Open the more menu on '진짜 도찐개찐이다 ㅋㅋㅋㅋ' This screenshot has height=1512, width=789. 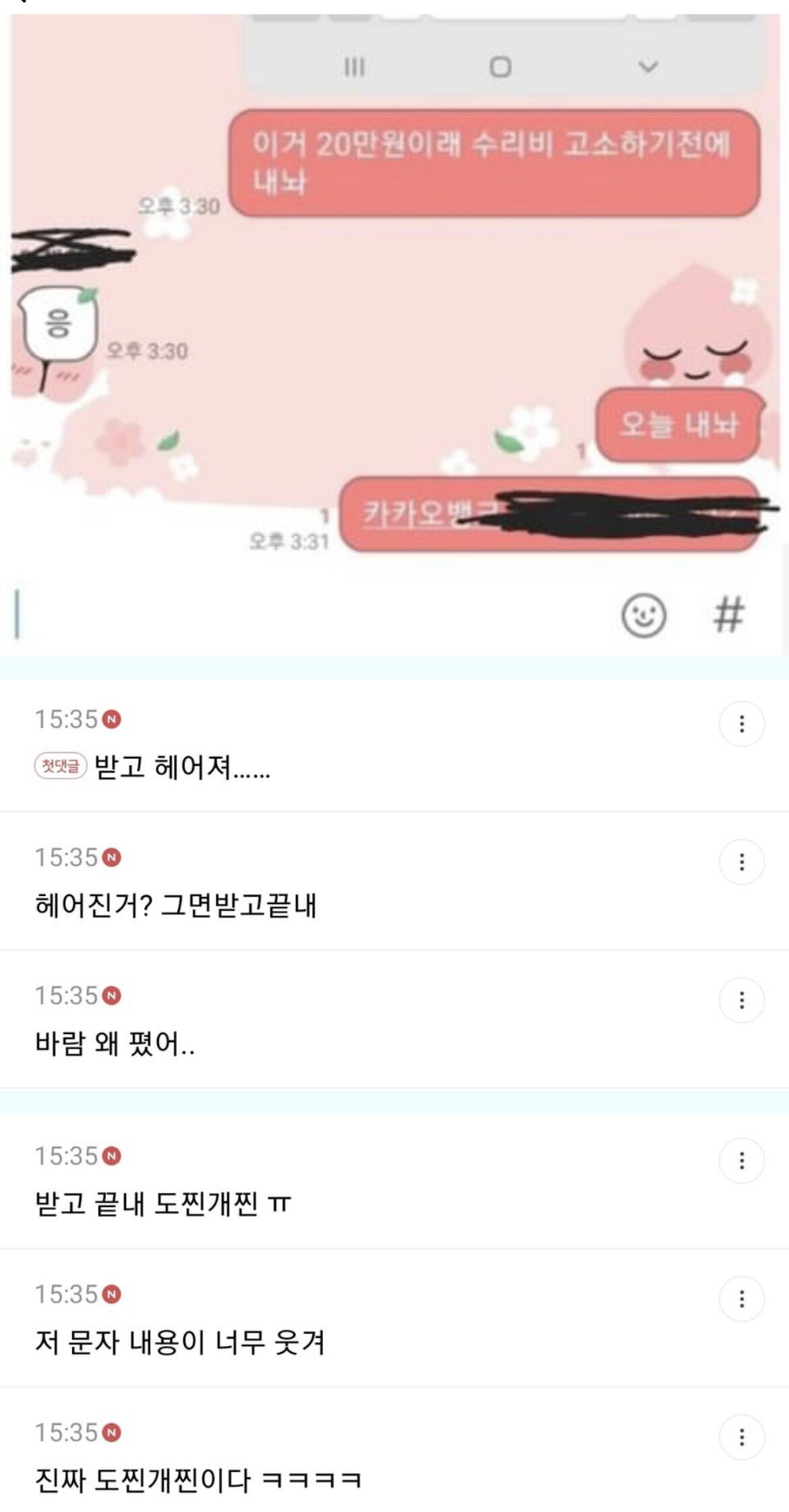point(741,1437)
